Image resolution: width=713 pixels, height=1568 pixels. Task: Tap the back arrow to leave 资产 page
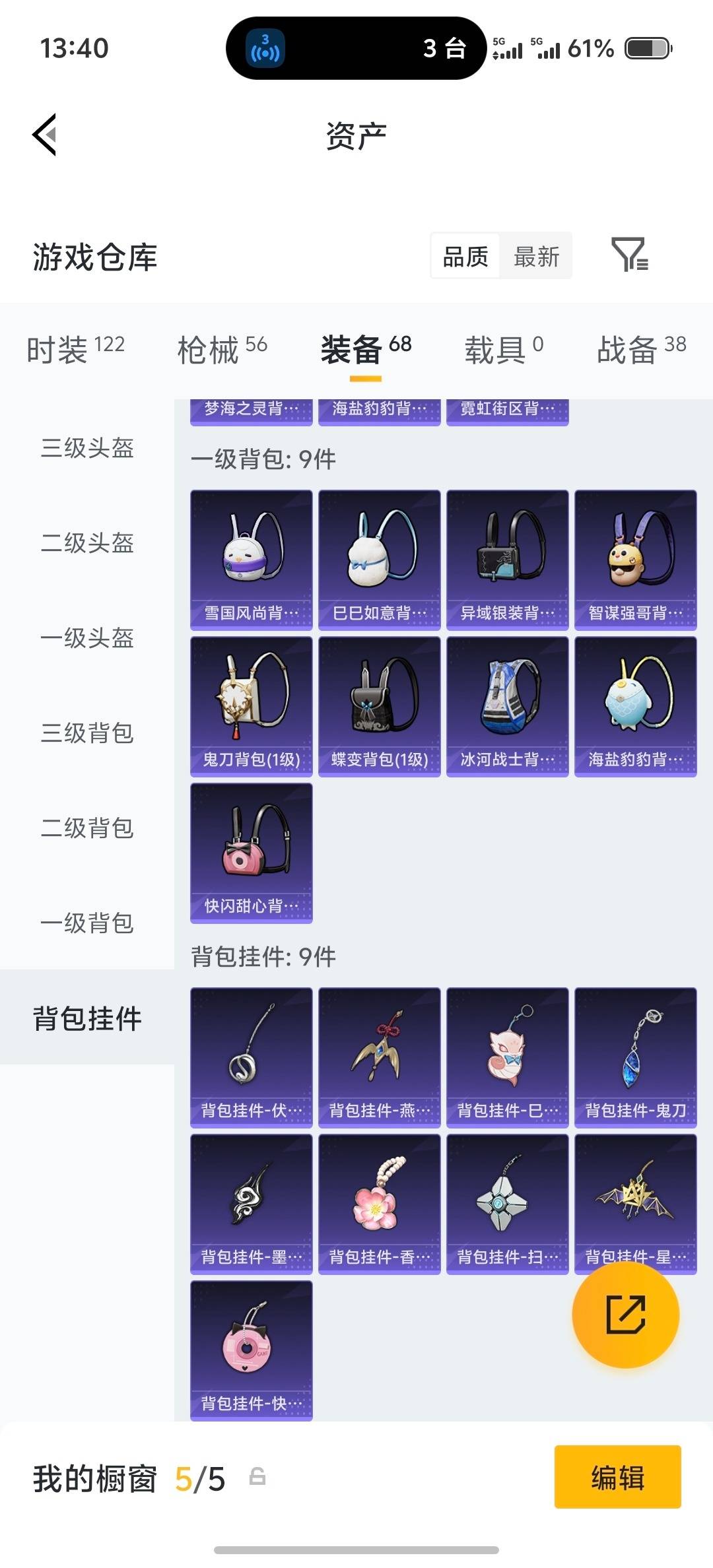(x=44, y=134)
